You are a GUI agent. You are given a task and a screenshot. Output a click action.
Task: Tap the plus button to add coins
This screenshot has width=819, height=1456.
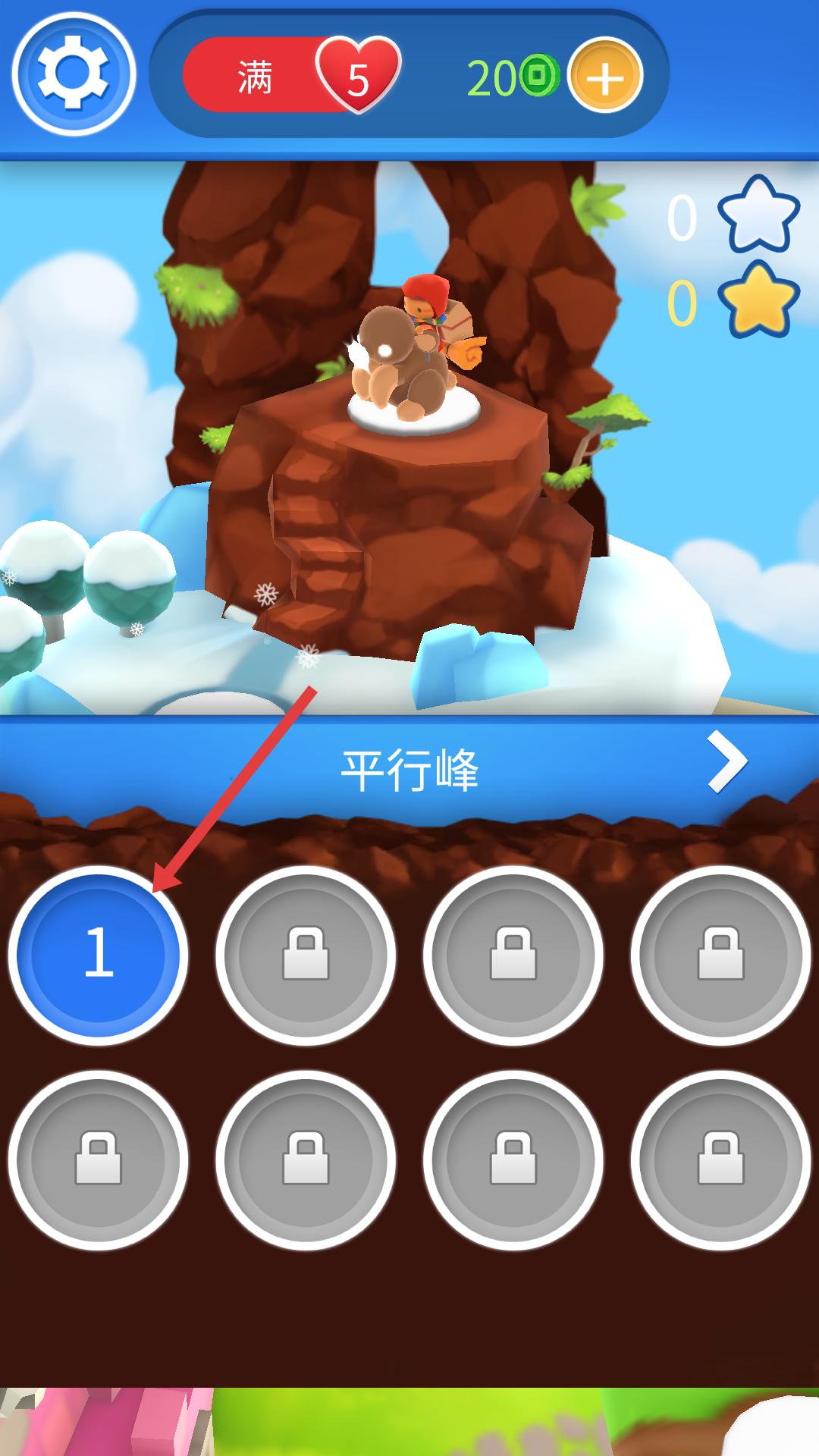point(605,77)
